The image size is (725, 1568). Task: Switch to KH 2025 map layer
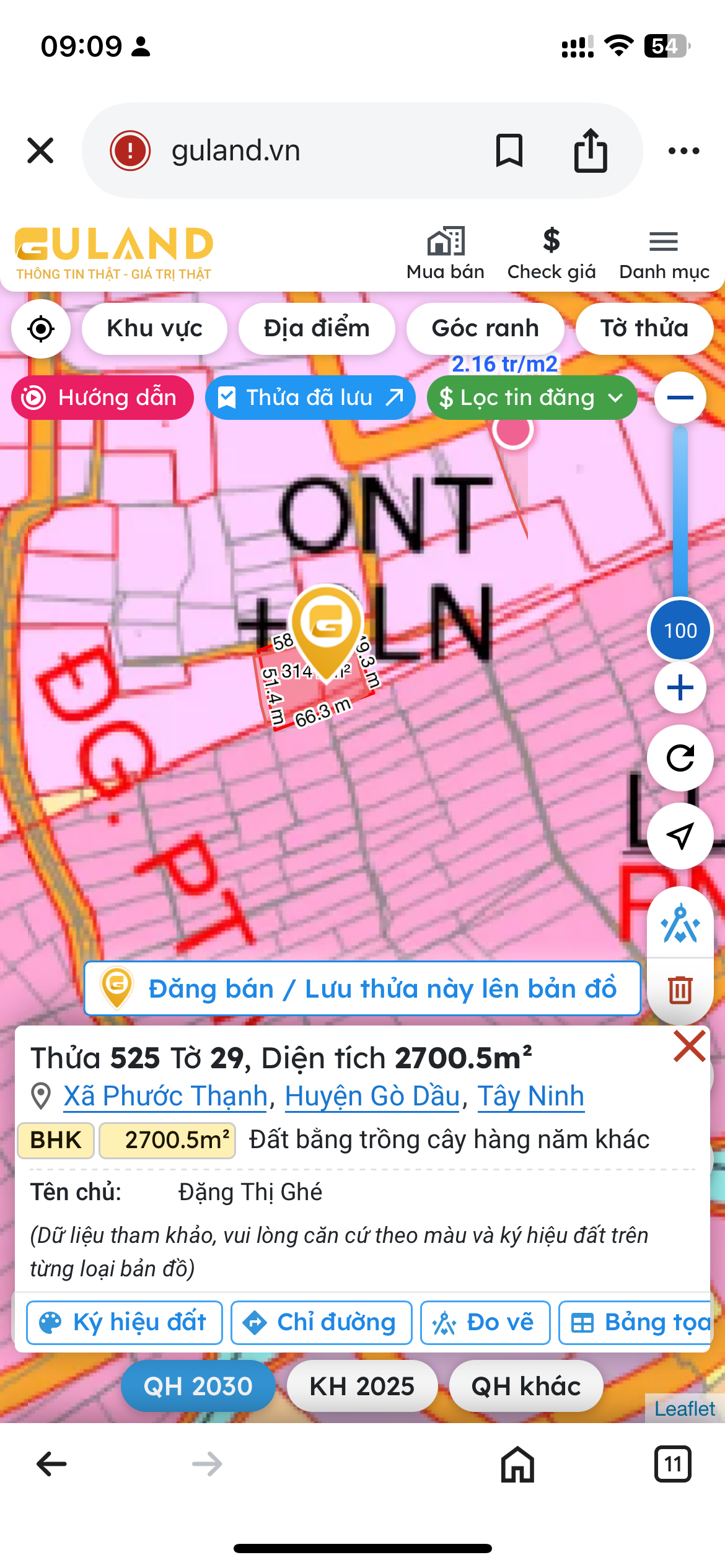coord(362,1386)
